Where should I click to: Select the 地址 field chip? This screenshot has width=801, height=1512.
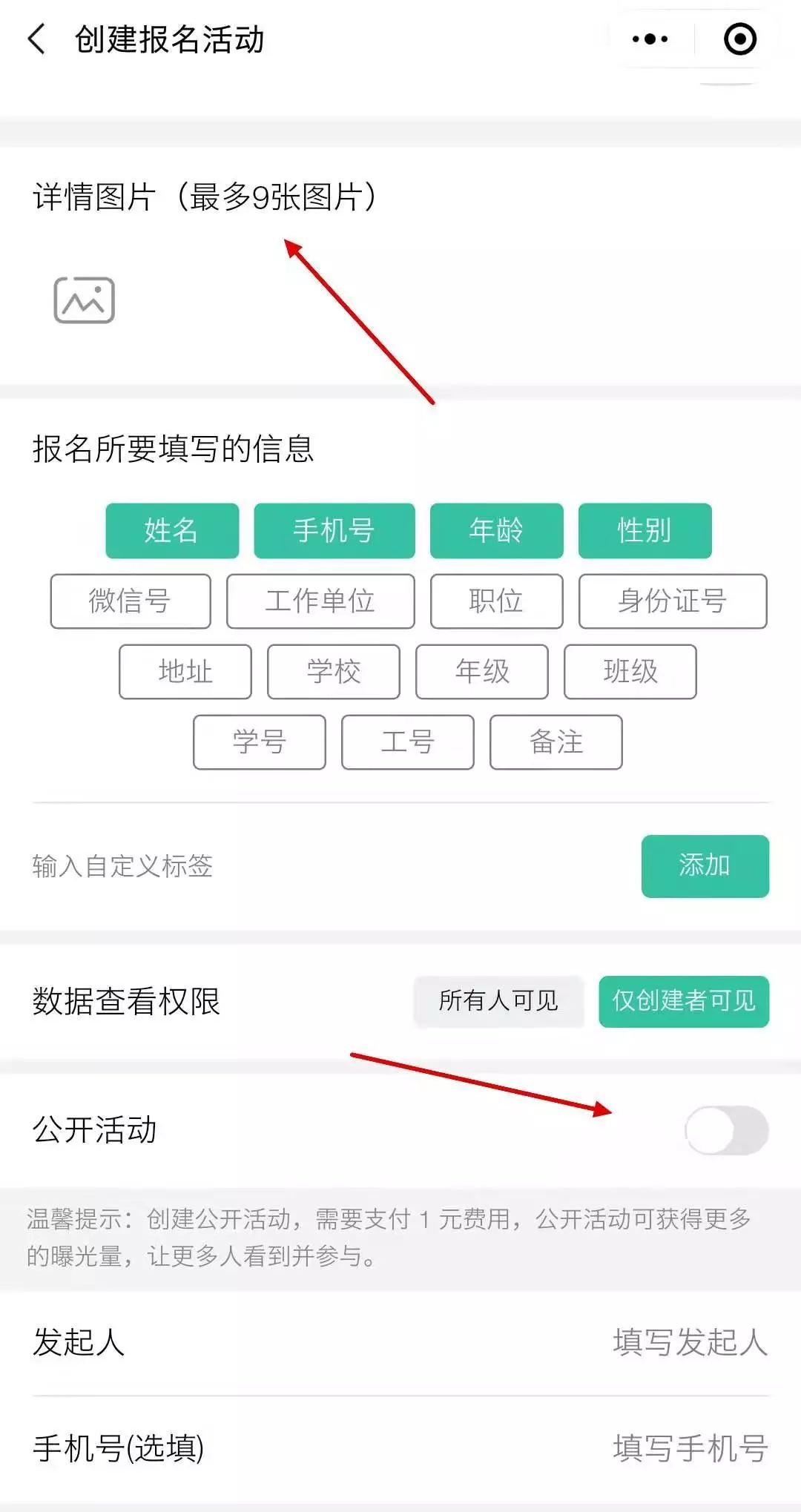185,672
